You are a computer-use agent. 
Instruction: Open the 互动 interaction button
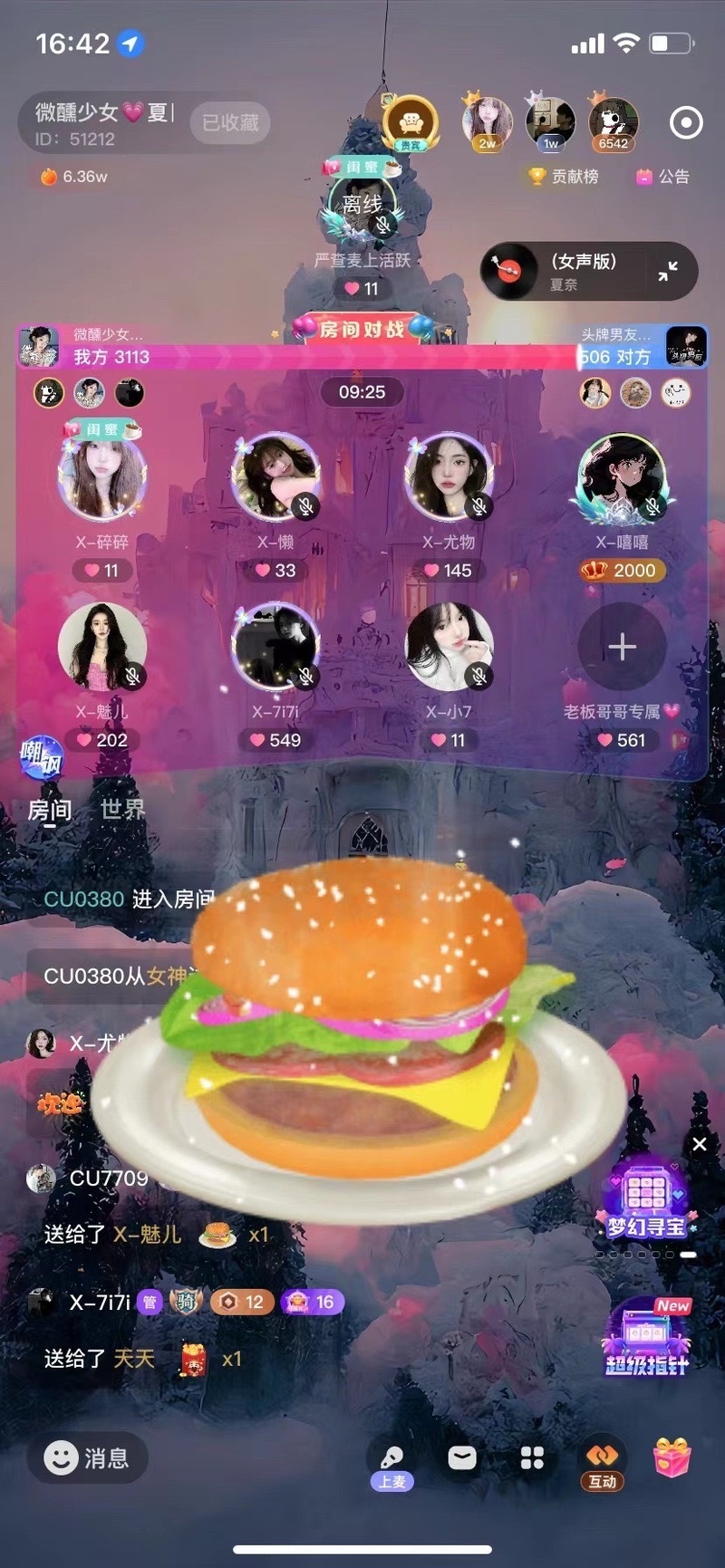(x=602, y=1462)
